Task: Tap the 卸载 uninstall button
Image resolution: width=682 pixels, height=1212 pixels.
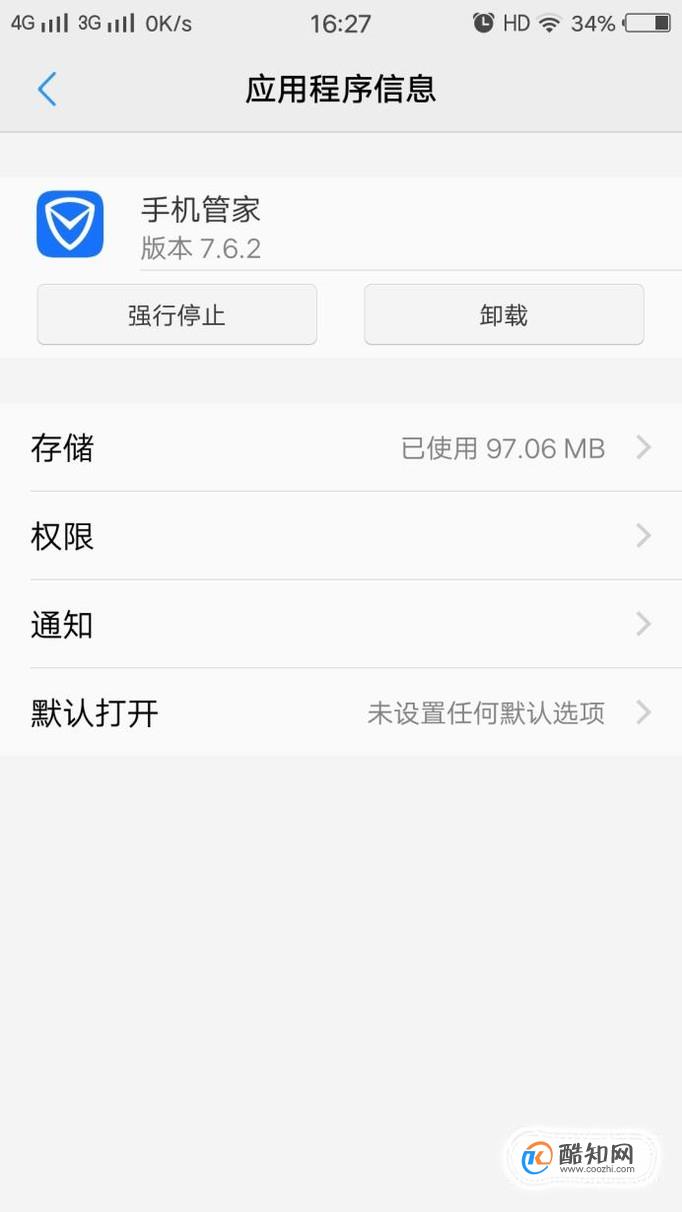Action: [504, 315]
